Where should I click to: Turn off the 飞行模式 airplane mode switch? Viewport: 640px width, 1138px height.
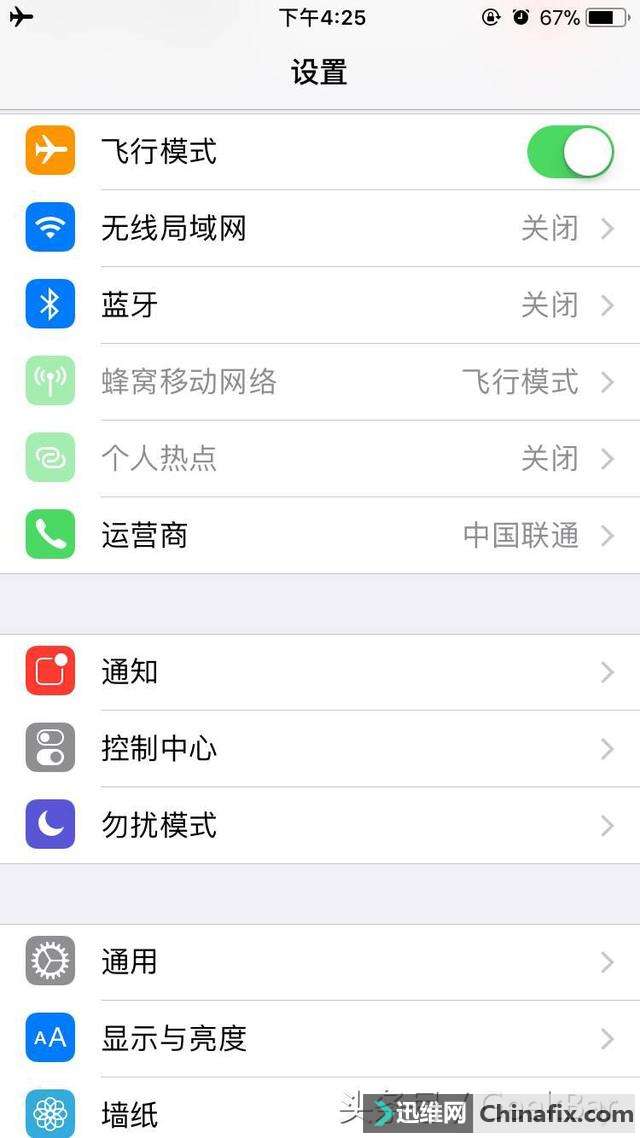point(570,152)
